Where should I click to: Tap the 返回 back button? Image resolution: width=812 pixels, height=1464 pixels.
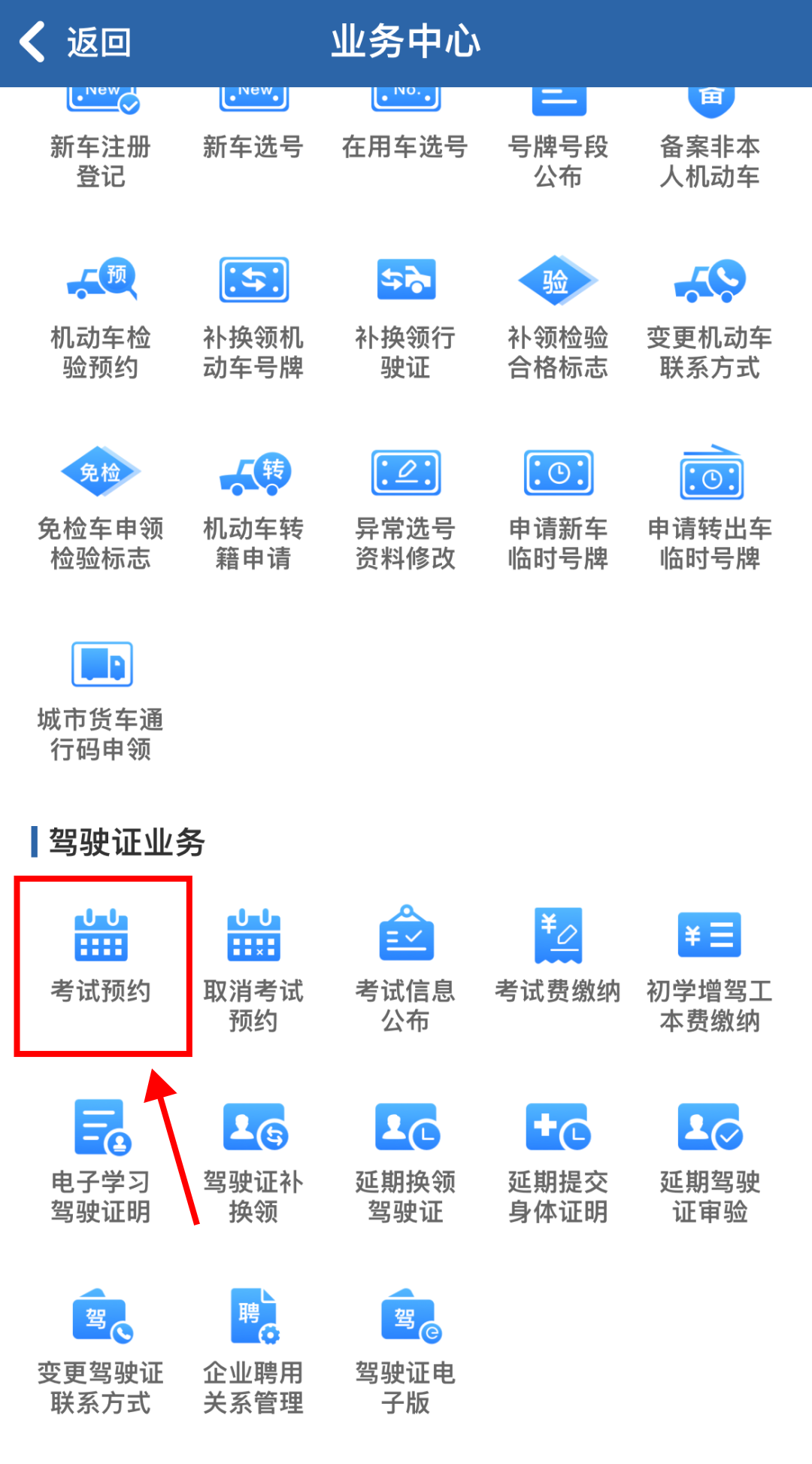[75, 42]
